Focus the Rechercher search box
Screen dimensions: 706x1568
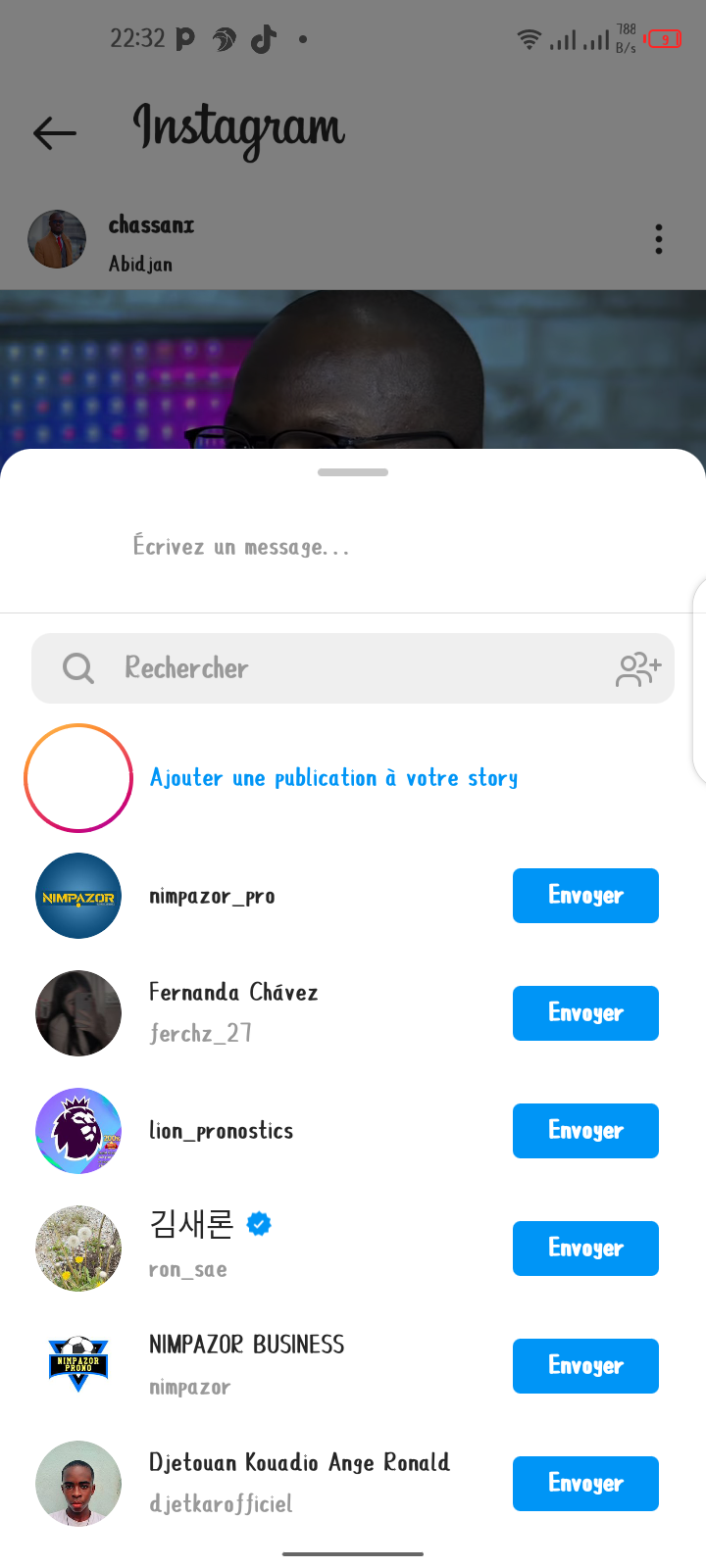click(x=324, y=668)
